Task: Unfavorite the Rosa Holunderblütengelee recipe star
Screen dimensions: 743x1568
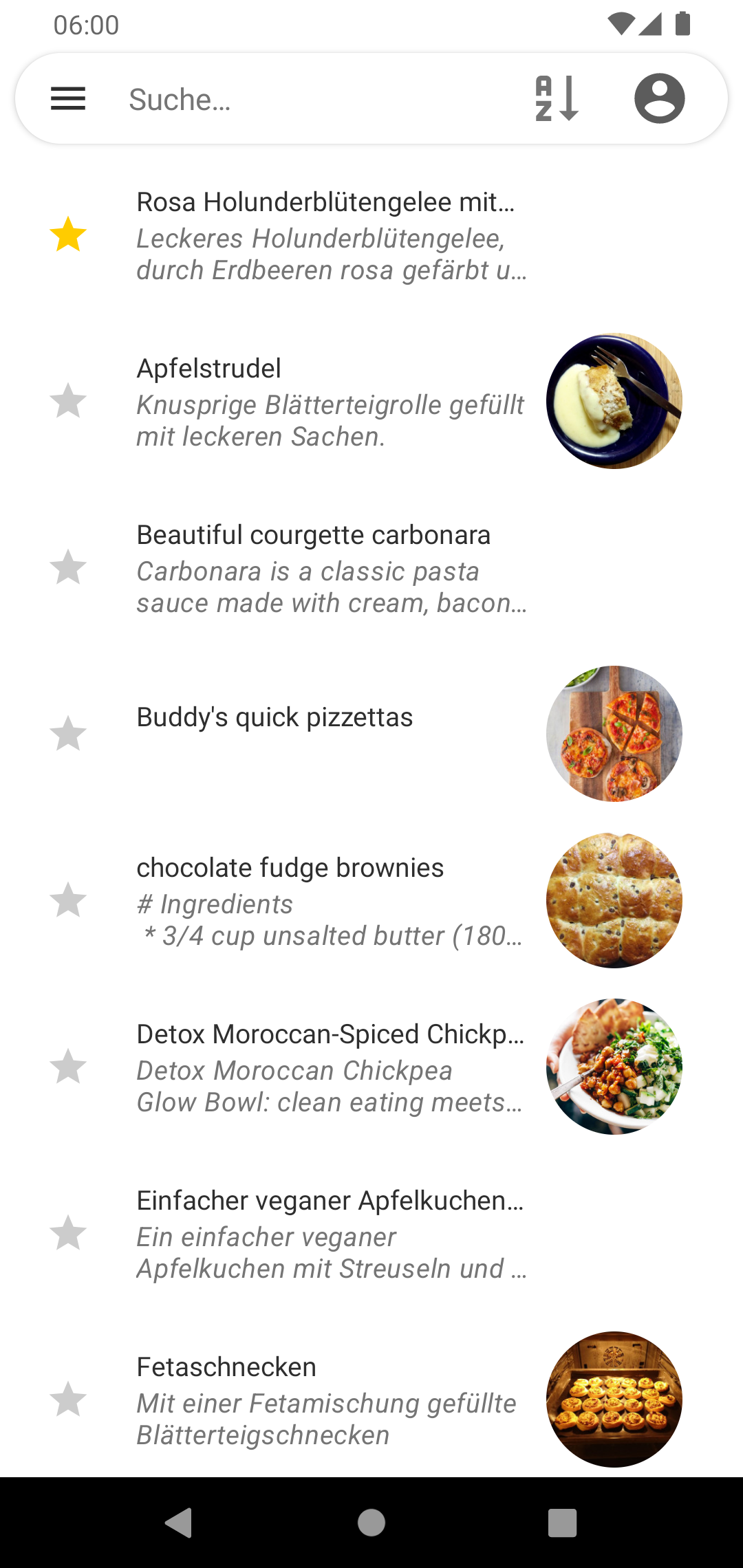Action: tap(68, 235)
